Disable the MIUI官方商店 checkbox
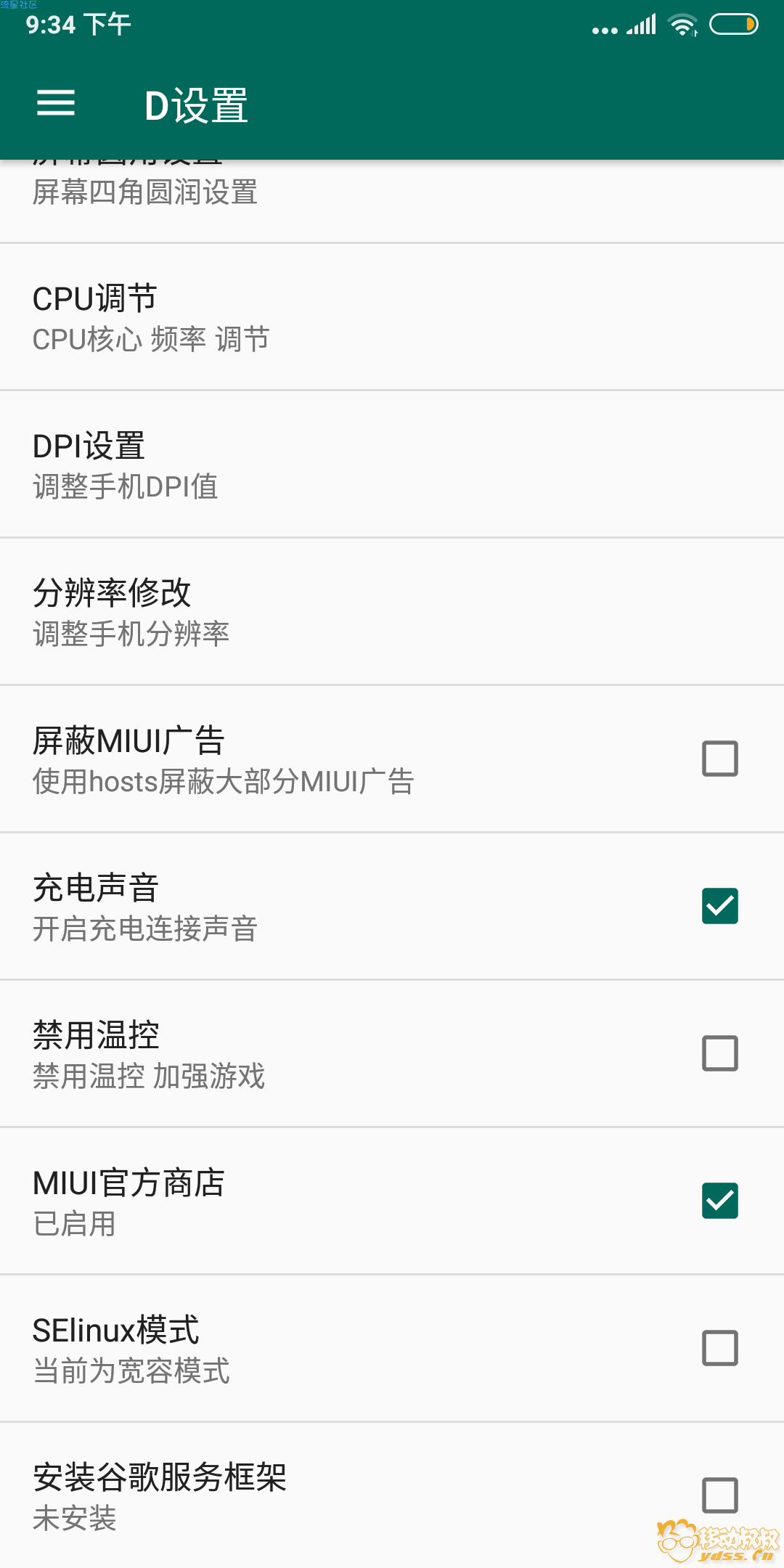This screenshot has width=784, height=1568. [x=719, y=1201]
